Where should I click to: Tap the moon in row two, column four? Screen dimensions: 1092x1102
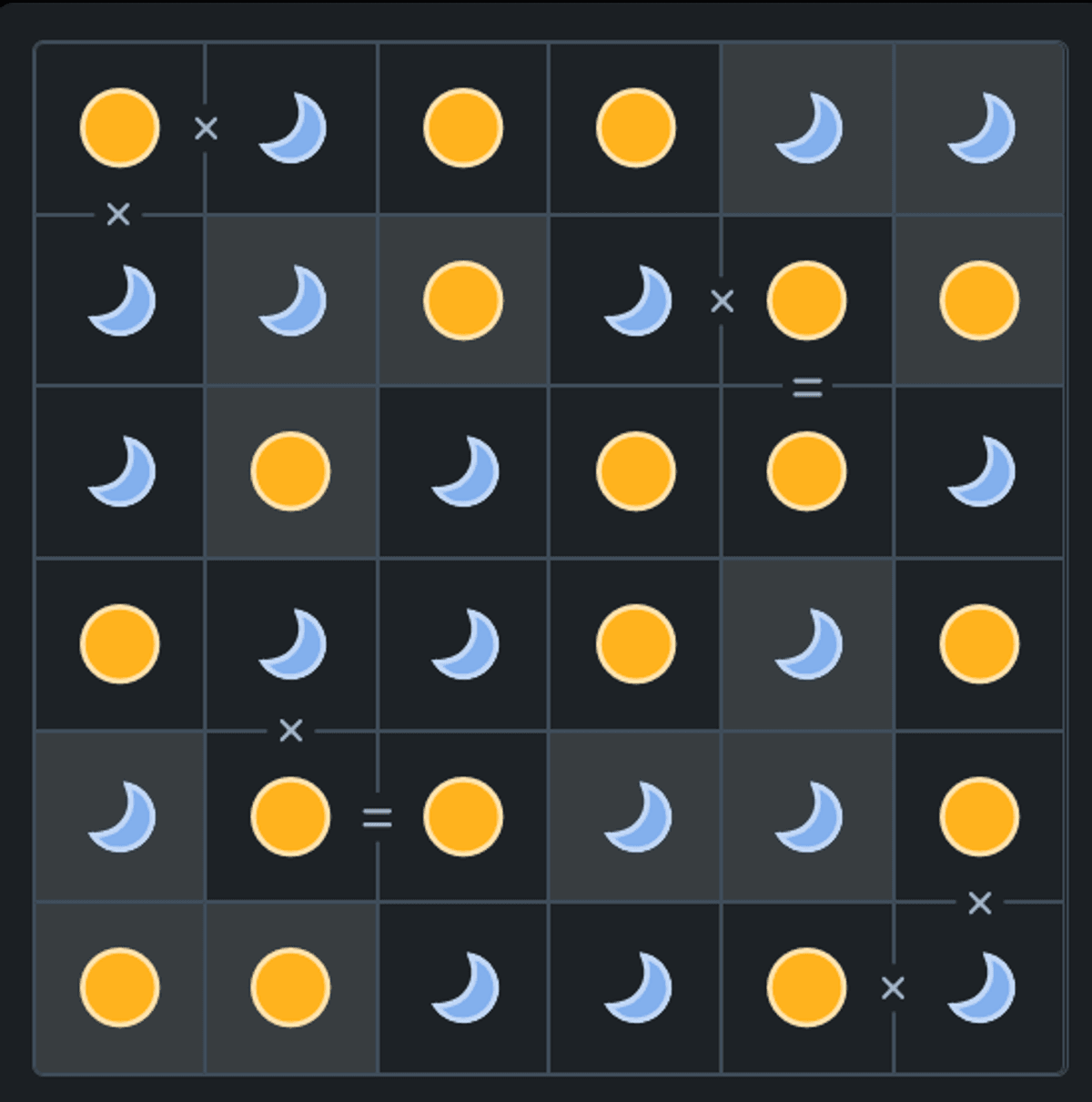click(x=637, y=300)
